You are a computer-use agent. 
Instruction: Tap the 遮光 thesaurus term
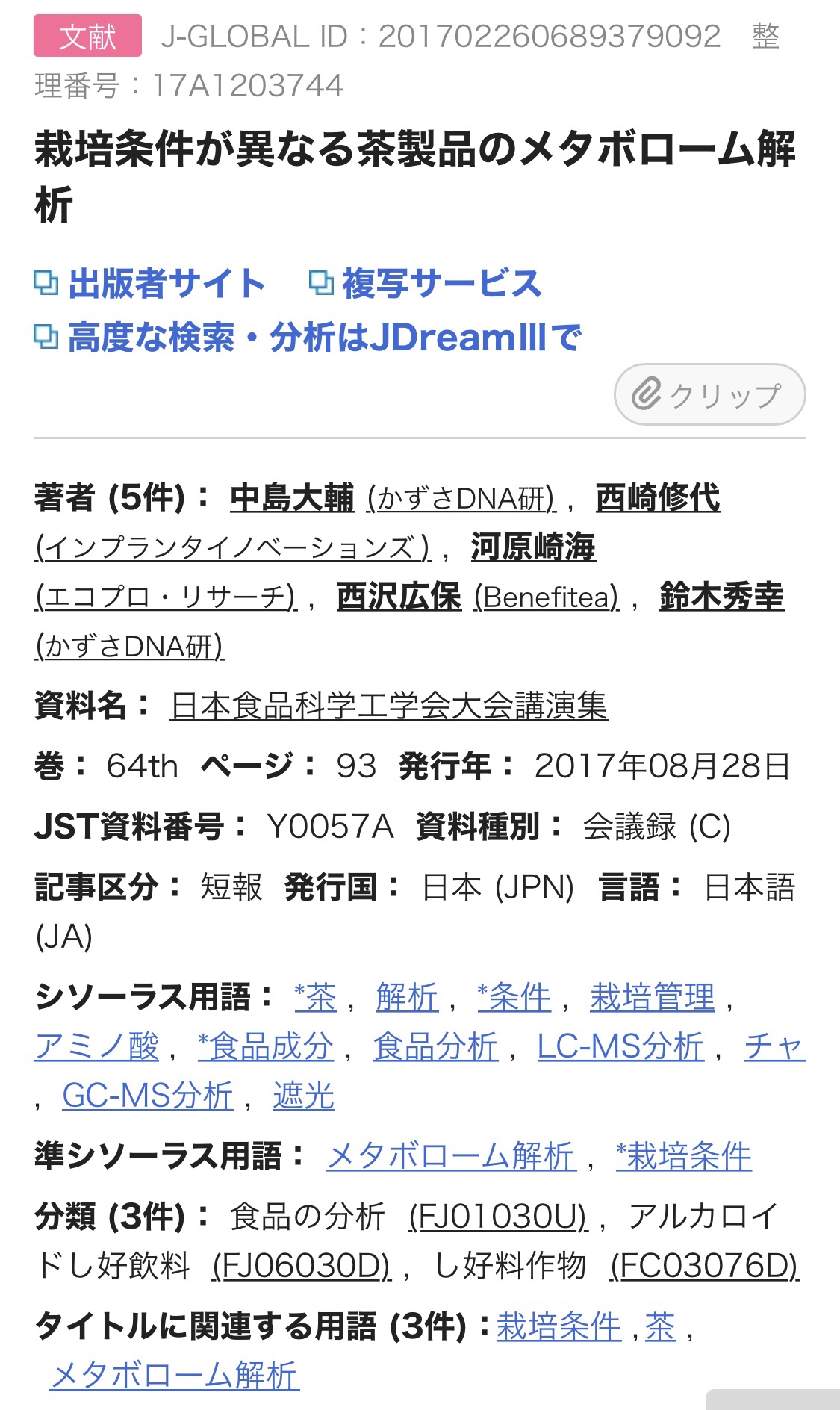coord(303,1096)
